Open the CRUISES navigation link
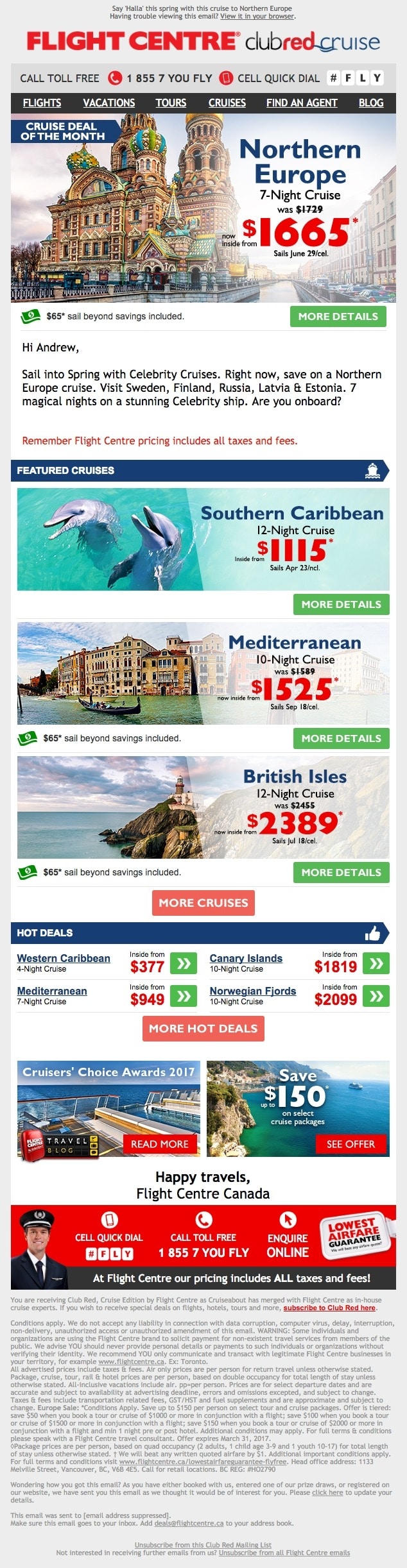This screenshot has height=1568, width=407. (227, 103)
